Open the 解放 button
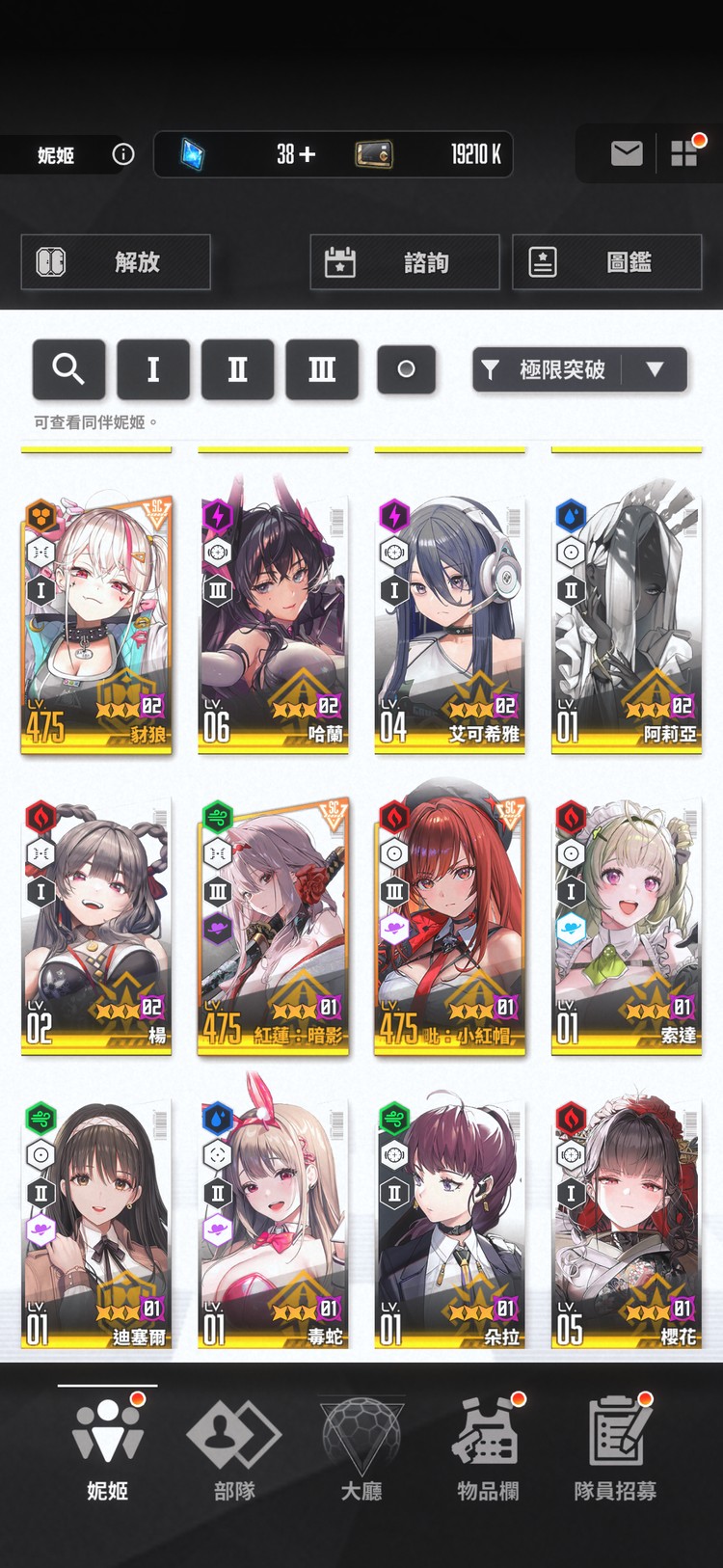The width and height of the screenshot is (723, 1568). (x=116, y=262)
